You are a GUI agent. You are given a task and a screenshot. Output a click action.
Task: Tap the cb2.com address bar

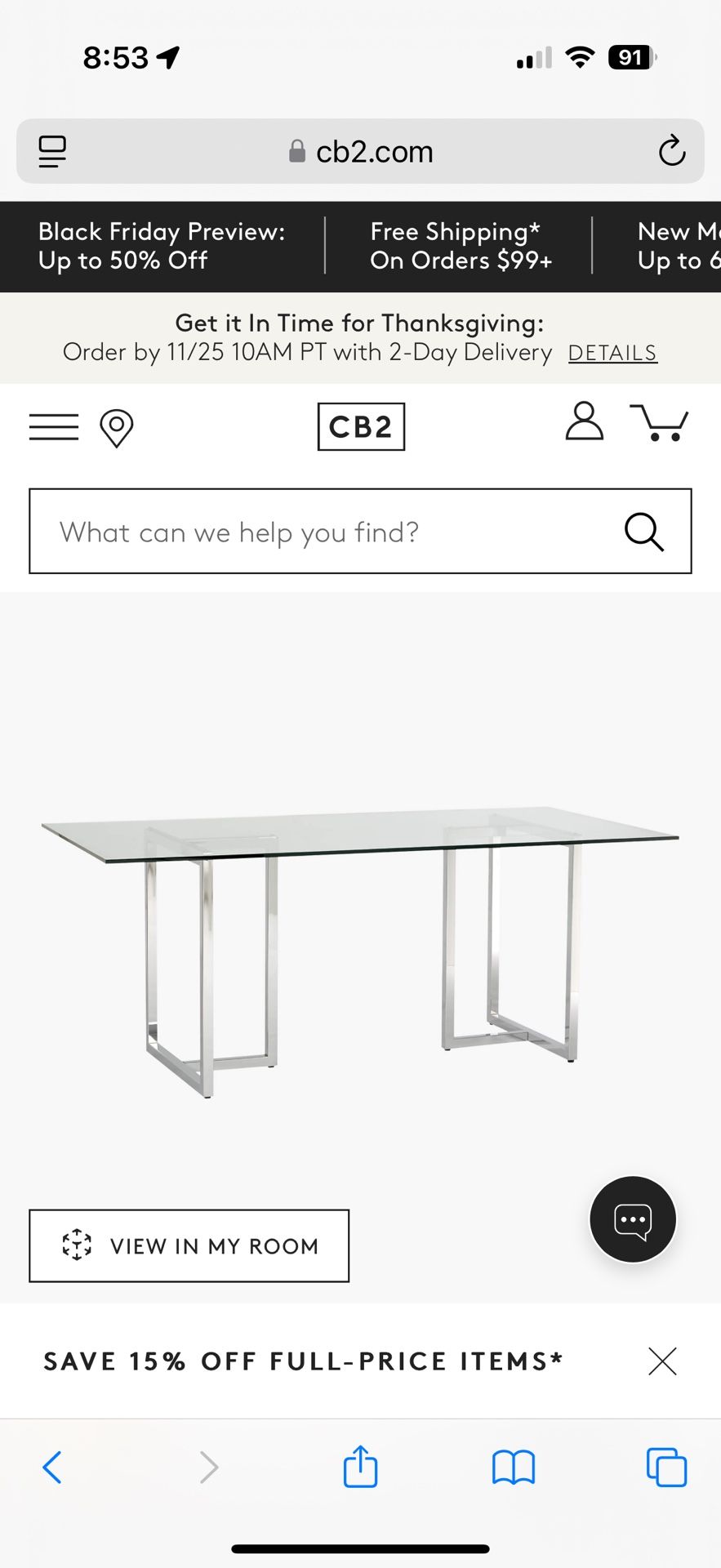(361, 152)
